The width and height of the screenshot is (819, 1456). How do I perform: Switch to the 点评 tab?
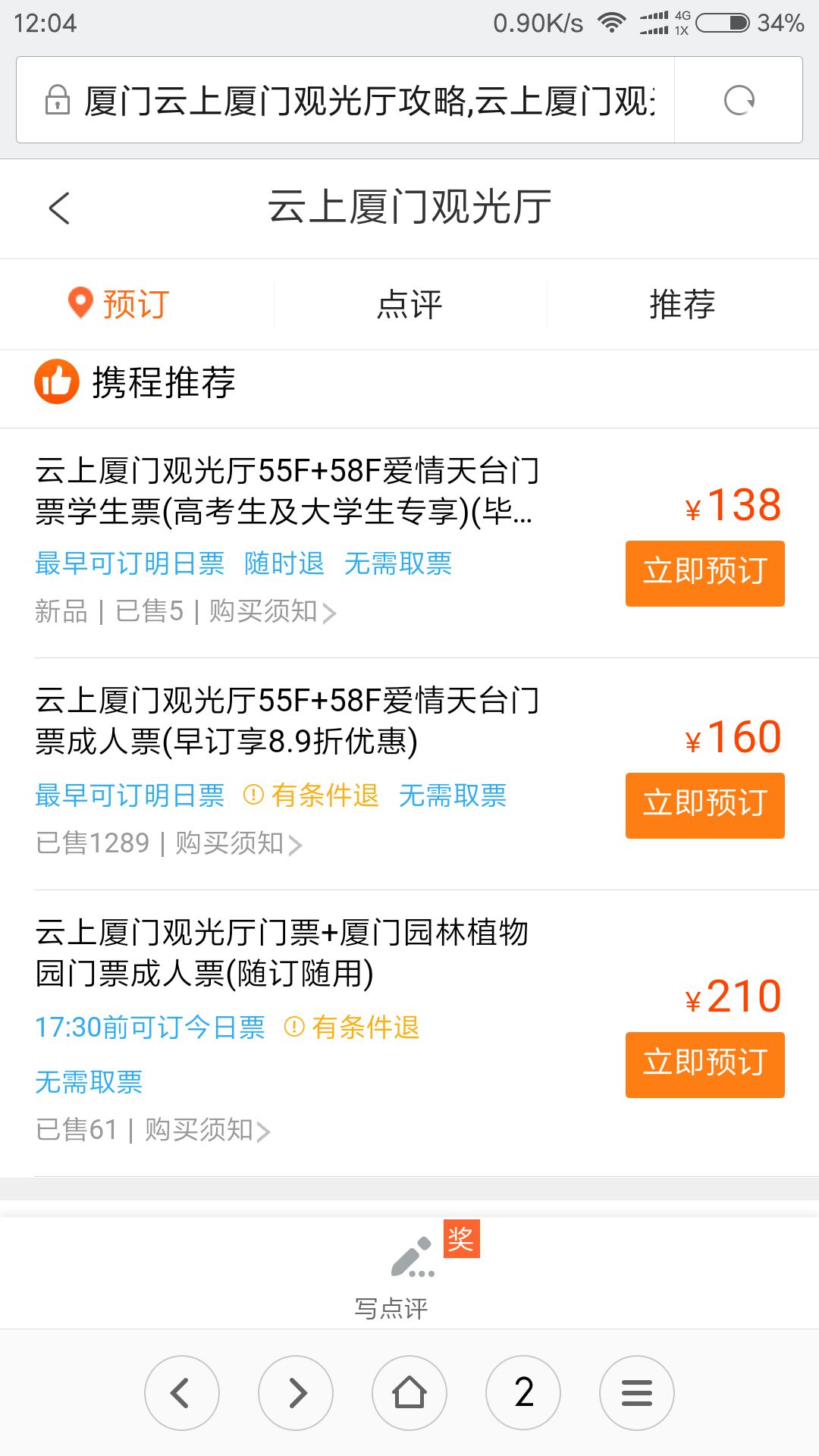[409, 305]
